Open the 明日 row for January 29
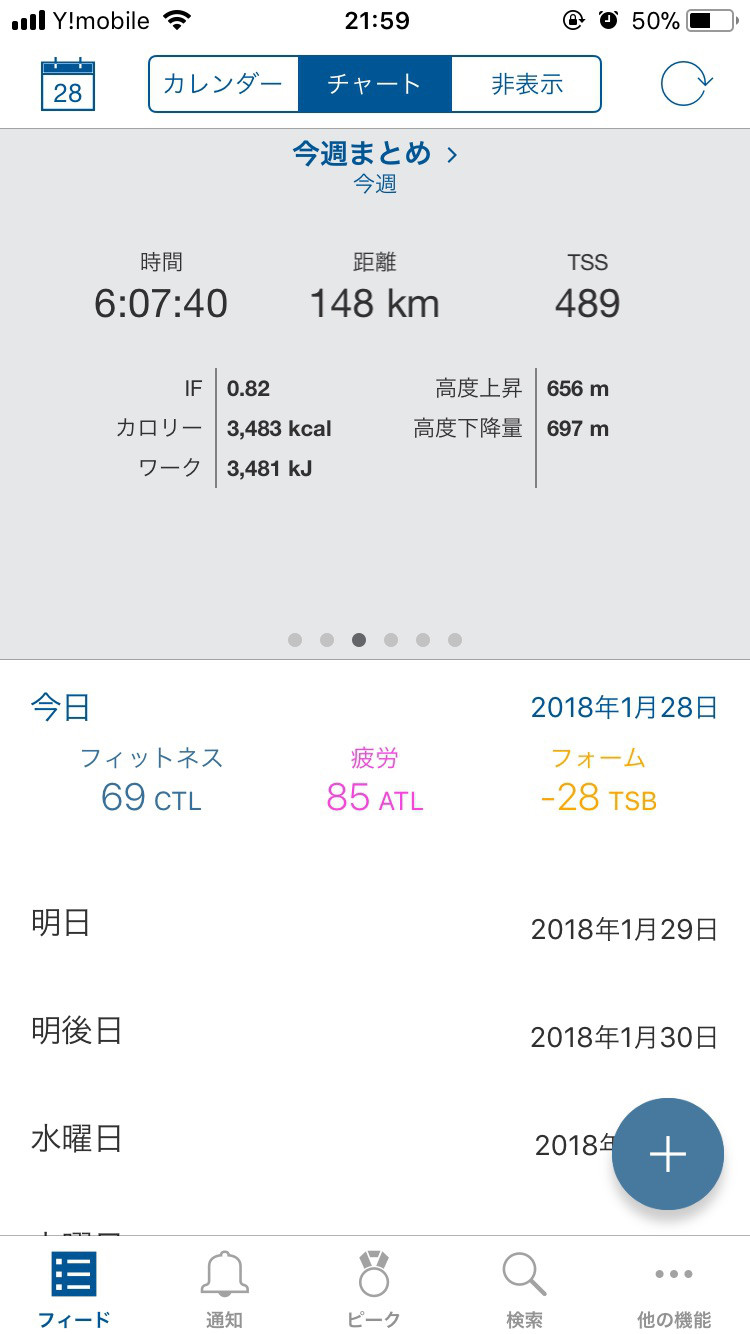 click(x=375, y=925)
